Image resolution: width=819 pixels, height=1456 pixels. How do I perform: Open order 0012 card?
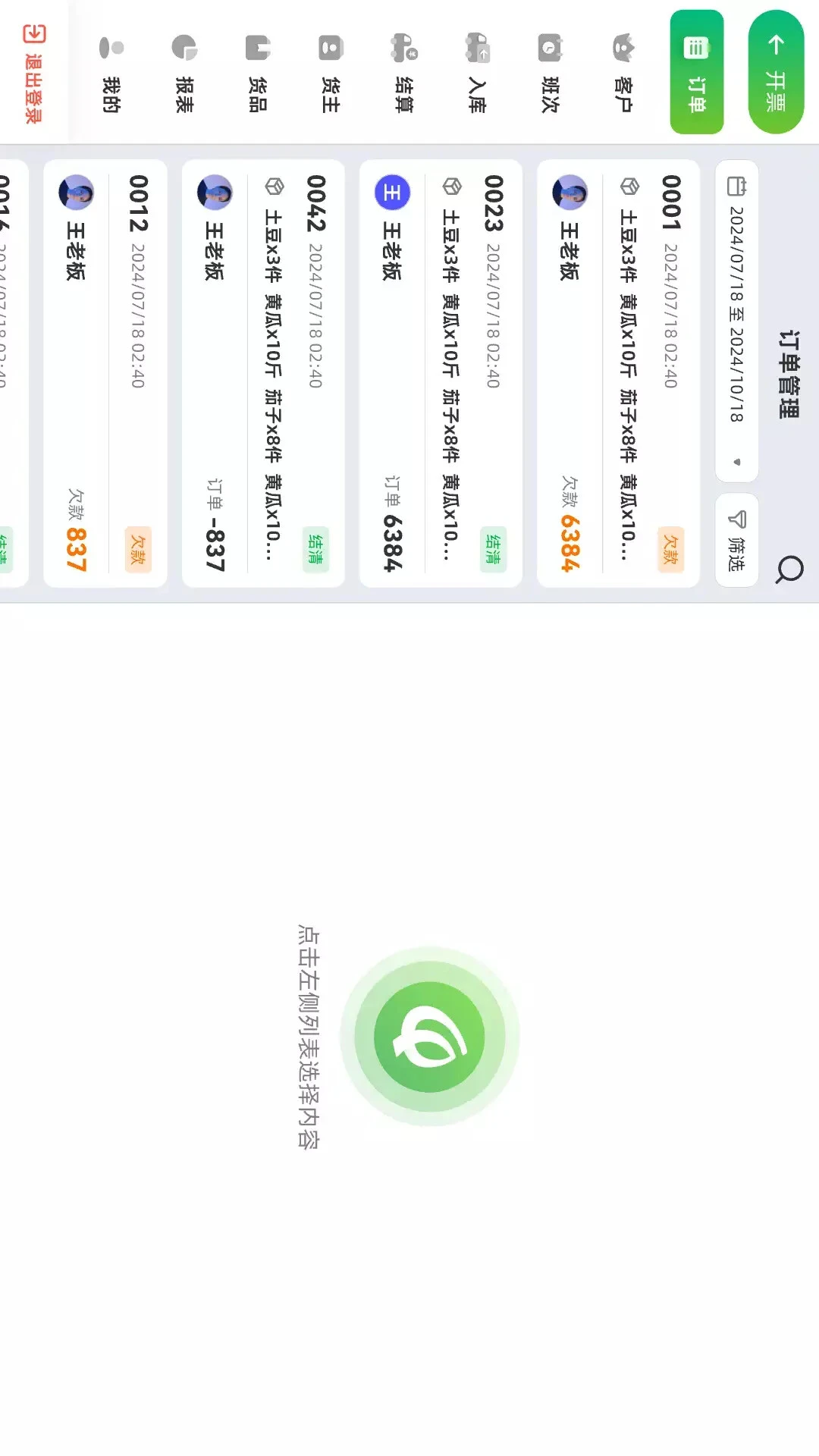pos(105,373)
